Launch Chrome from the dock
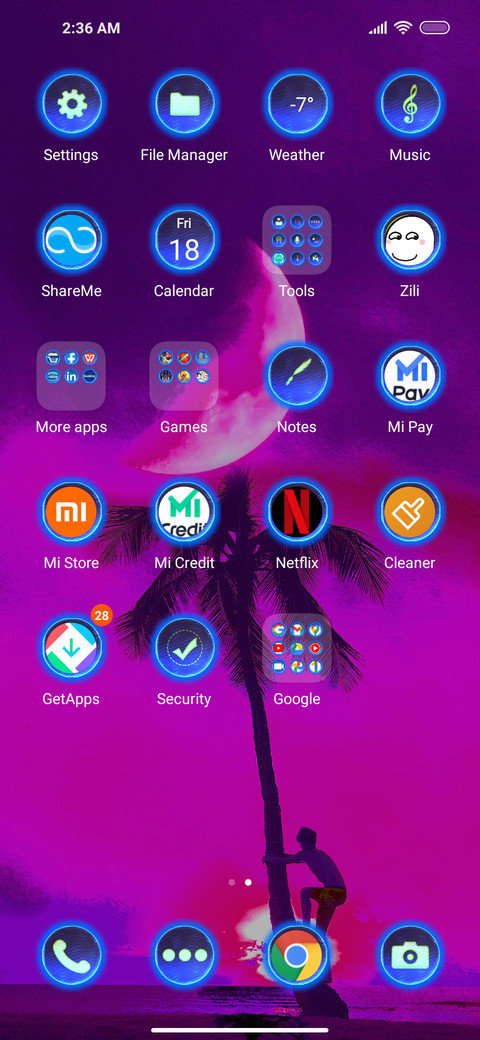 click(296, 955)
